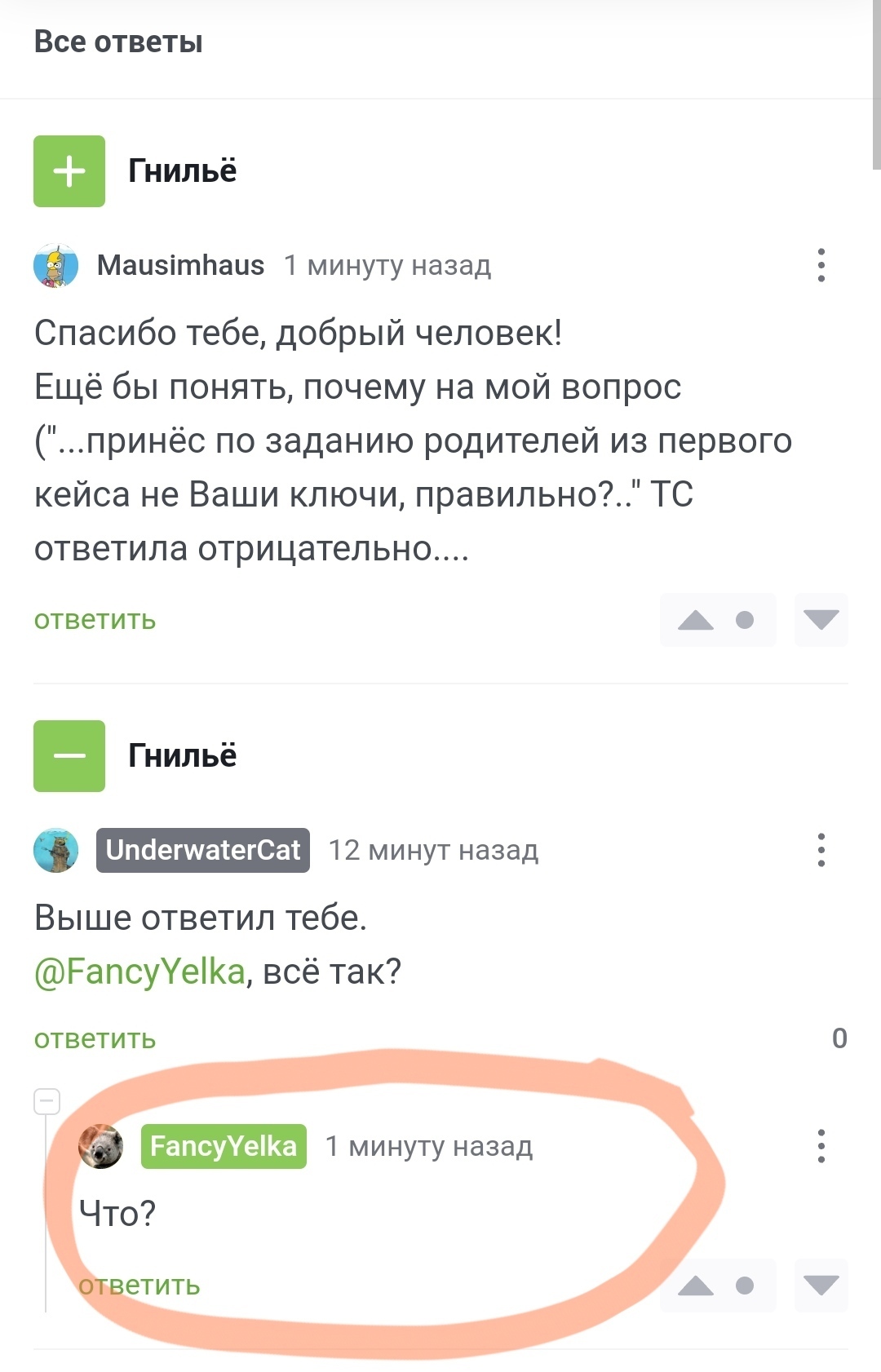Open the @FancyYelka mention link
The height and width of the screenshot is (1372, 881).
tap(139, 971)
